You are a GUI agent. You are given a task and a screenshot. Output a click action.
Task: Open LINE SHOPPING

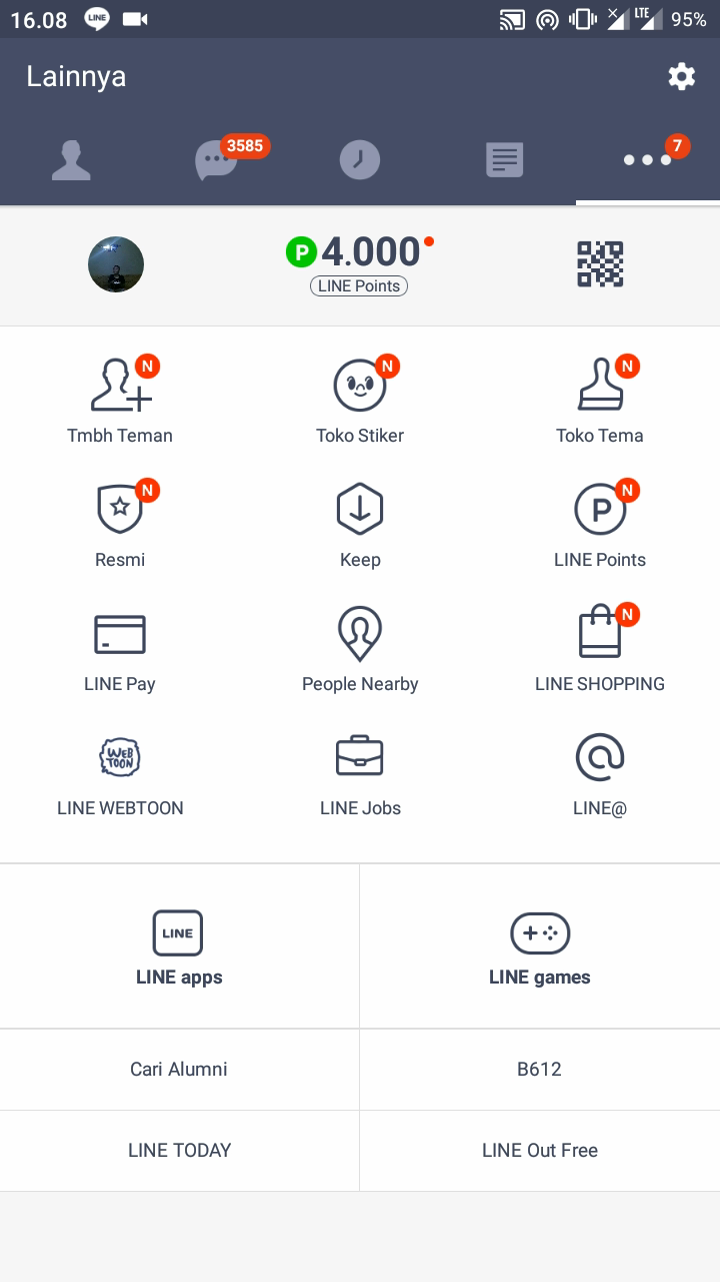(600, 649)
